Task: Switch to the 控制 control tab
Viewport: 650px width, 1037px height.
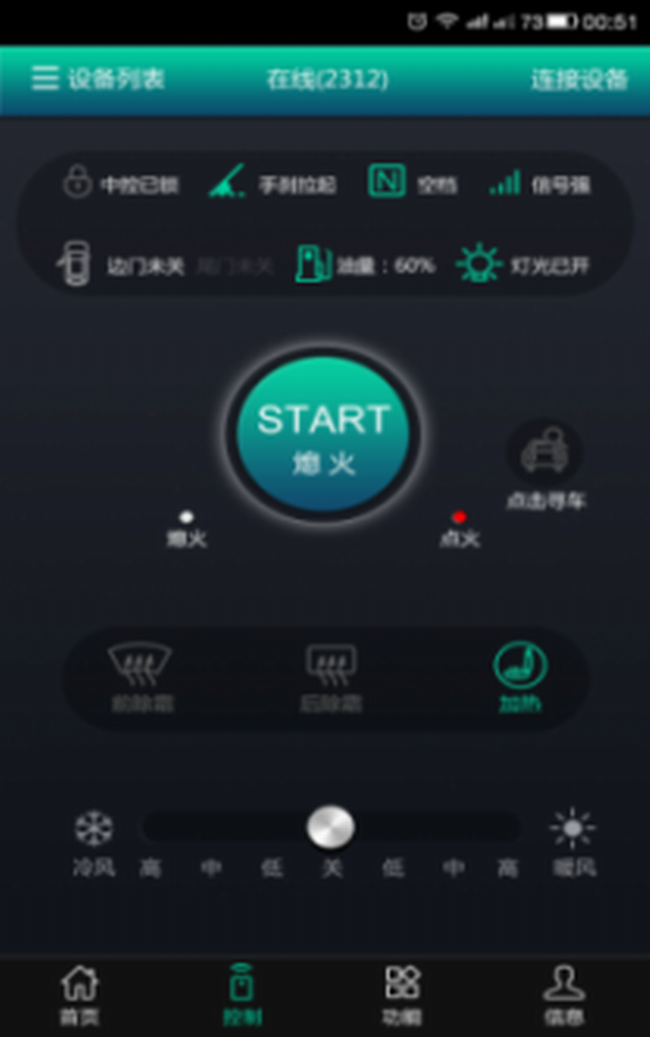Action: click(241, 994)
